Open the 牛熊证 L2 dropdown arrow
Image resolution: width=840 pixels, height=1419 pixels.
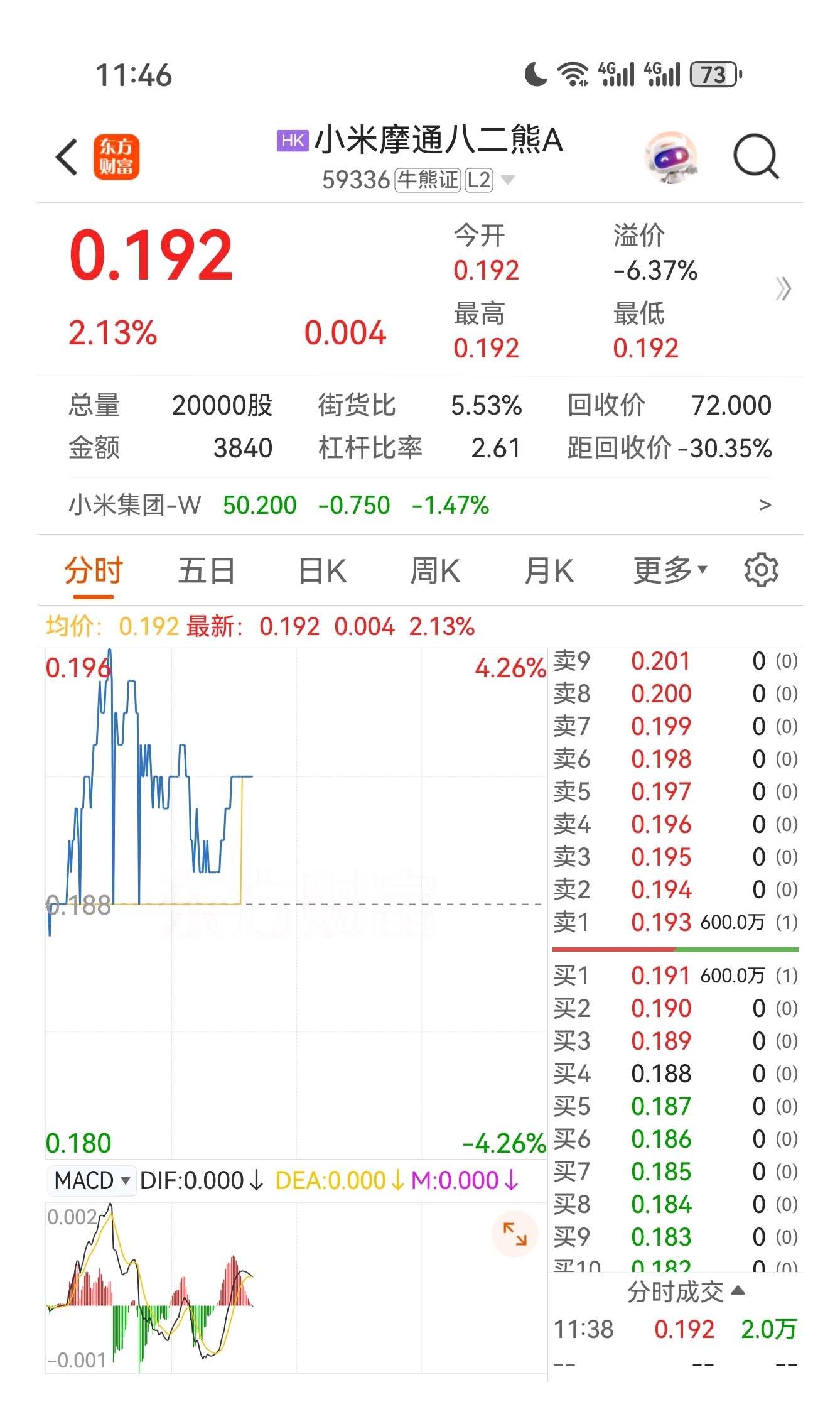click(509, 180)
